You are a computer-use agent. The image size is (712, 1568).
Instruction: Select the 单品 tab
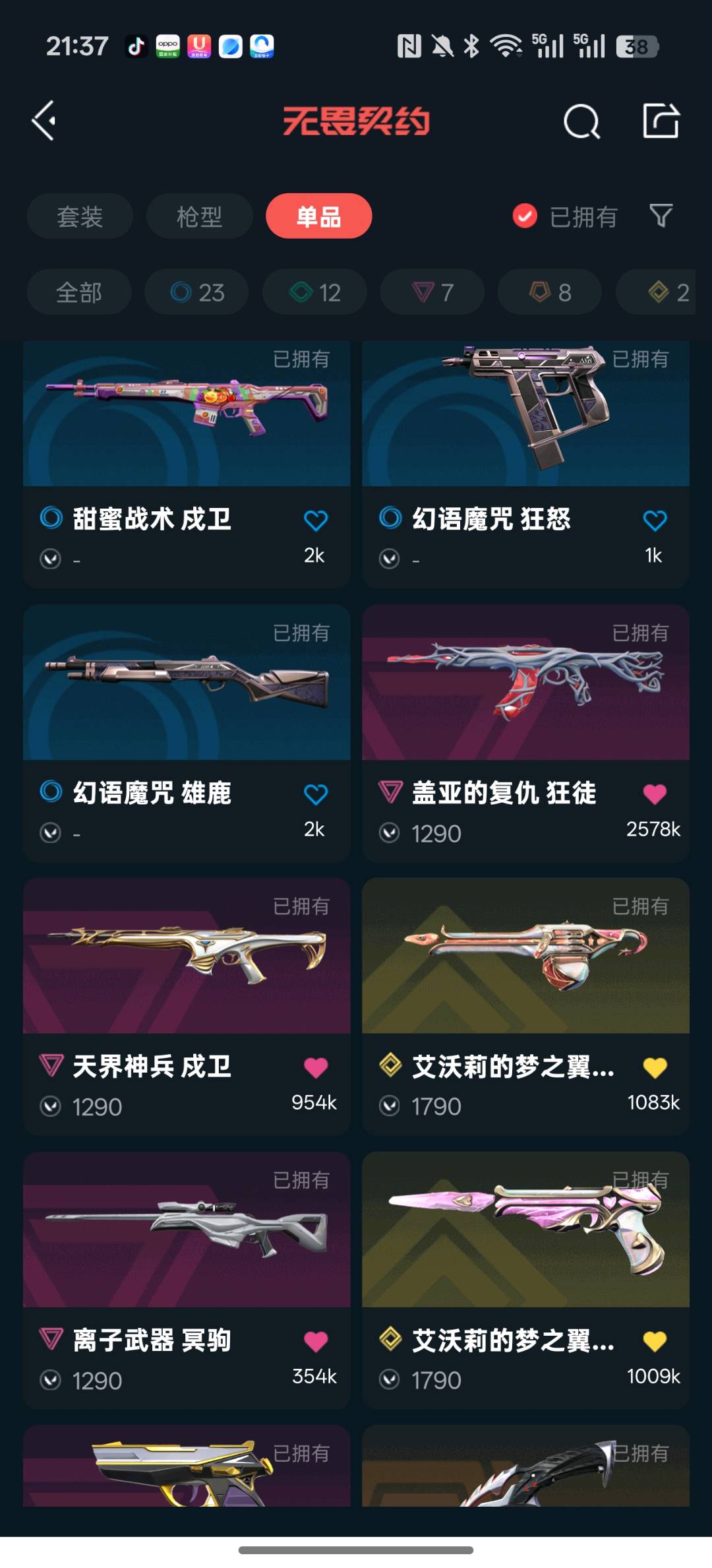click(318, 216)
